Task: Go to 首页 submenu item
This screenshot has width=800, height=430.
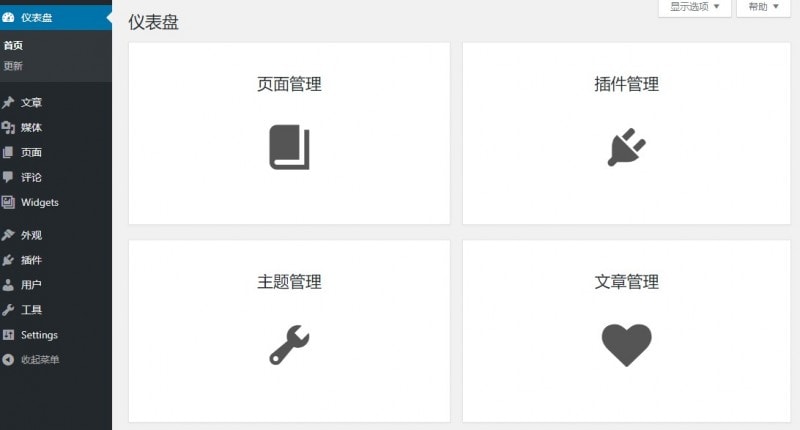Action: tap(14, 45)
